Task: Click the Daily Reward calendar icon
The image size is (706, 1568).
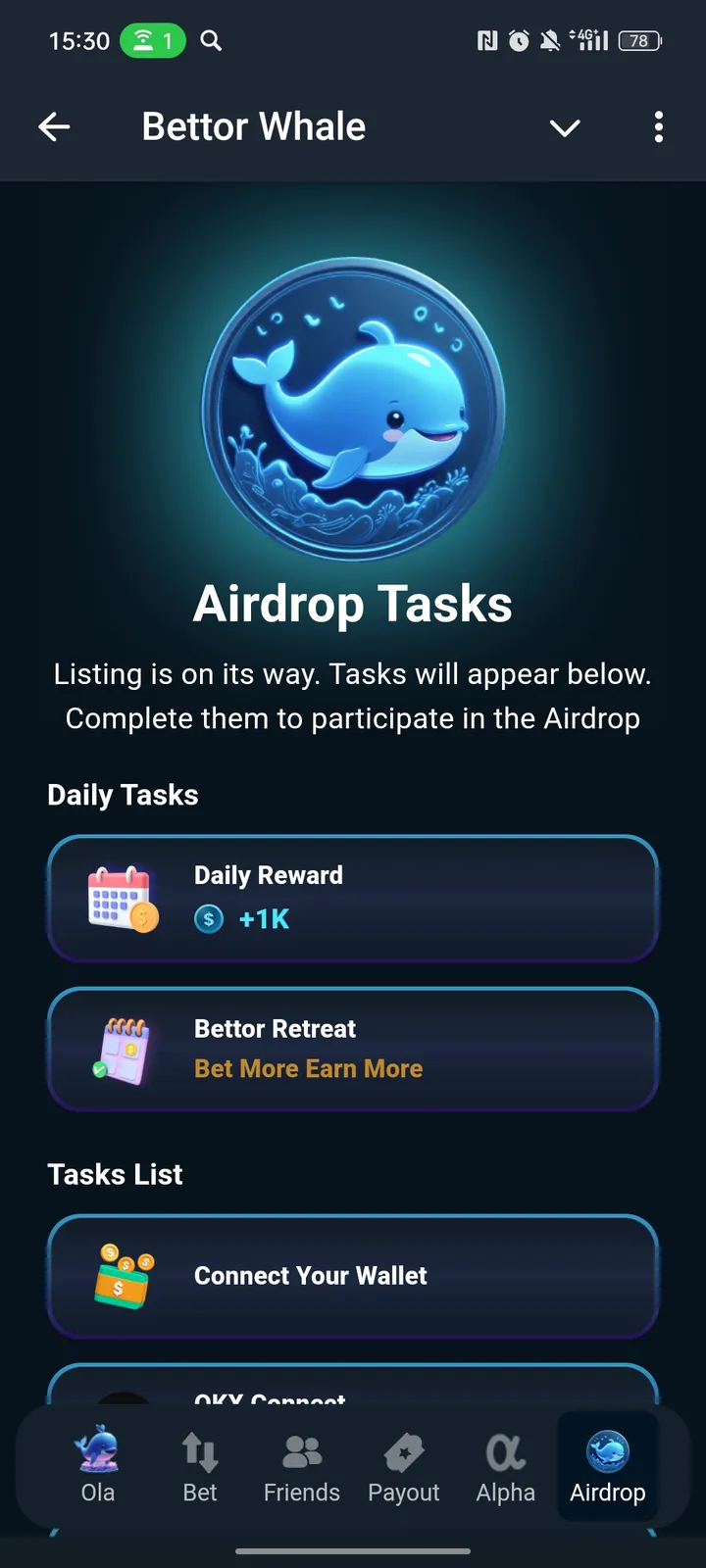Action: (121, 896)
